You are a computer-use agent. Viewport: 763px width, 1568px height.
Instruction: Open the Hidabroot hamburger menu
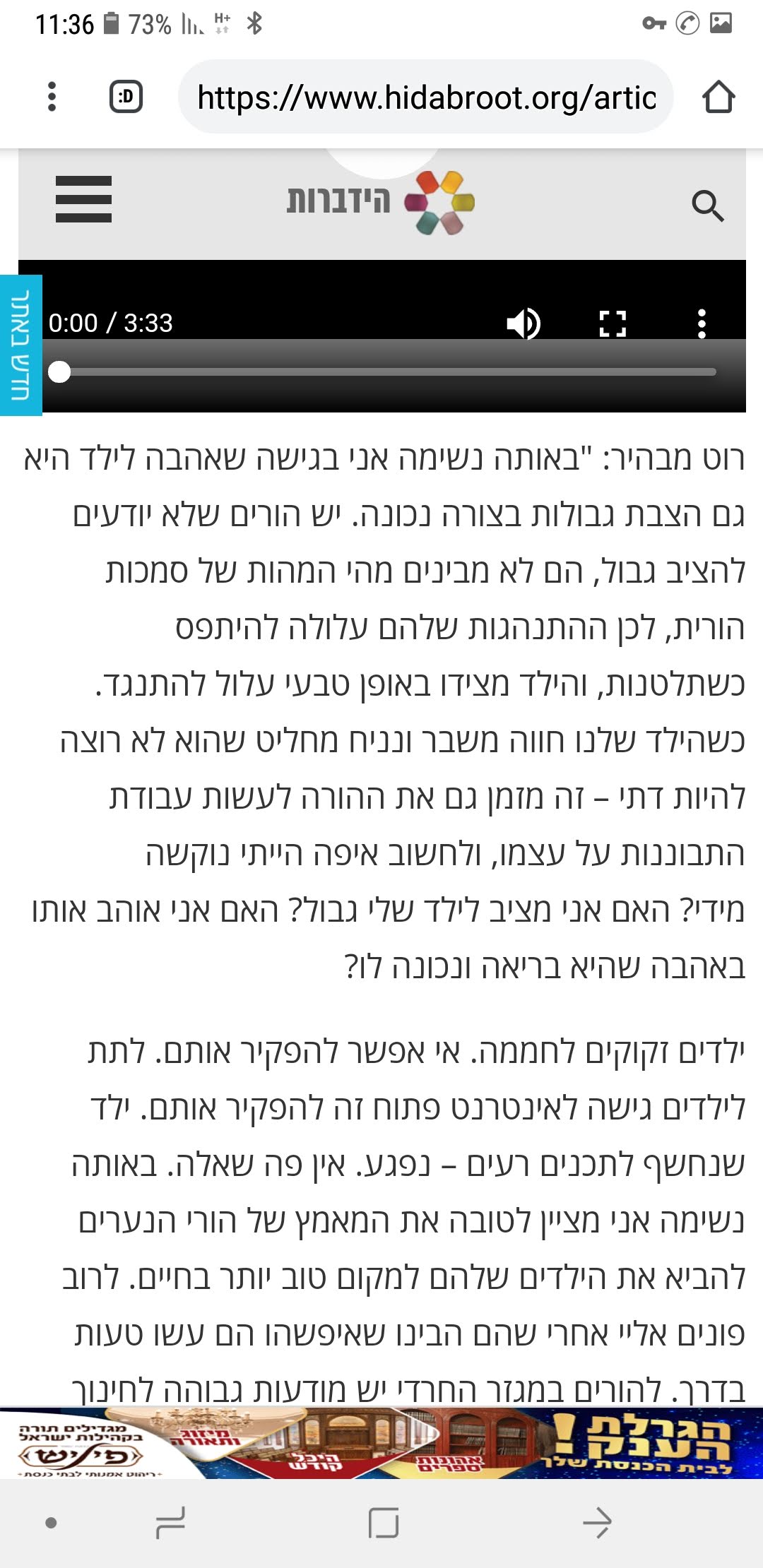pyautogui.click(x=83, y=199)
